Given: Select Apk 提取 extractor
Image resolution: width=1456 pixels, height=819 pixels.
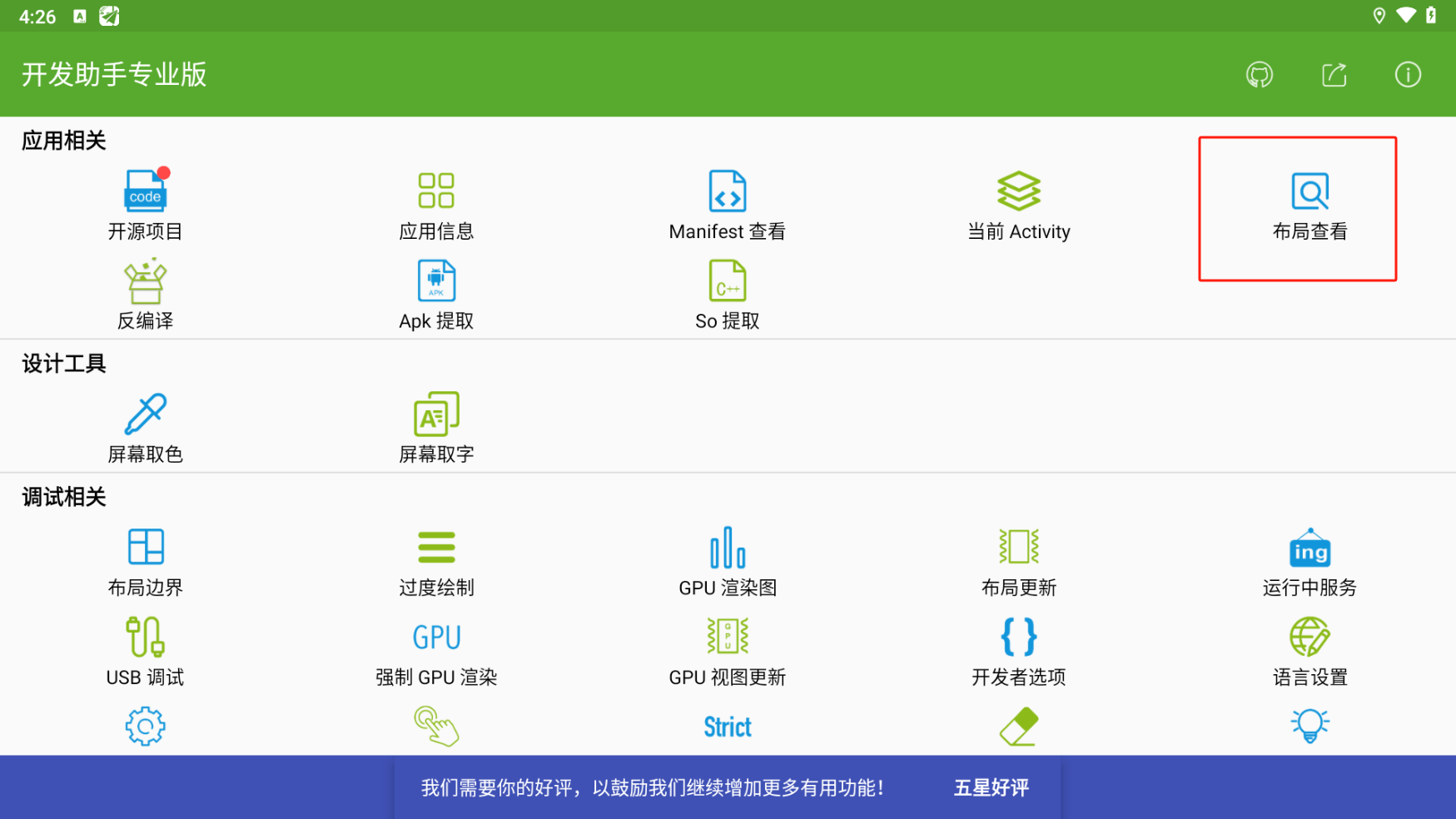Looking at the screenshot, I should 436,295.
